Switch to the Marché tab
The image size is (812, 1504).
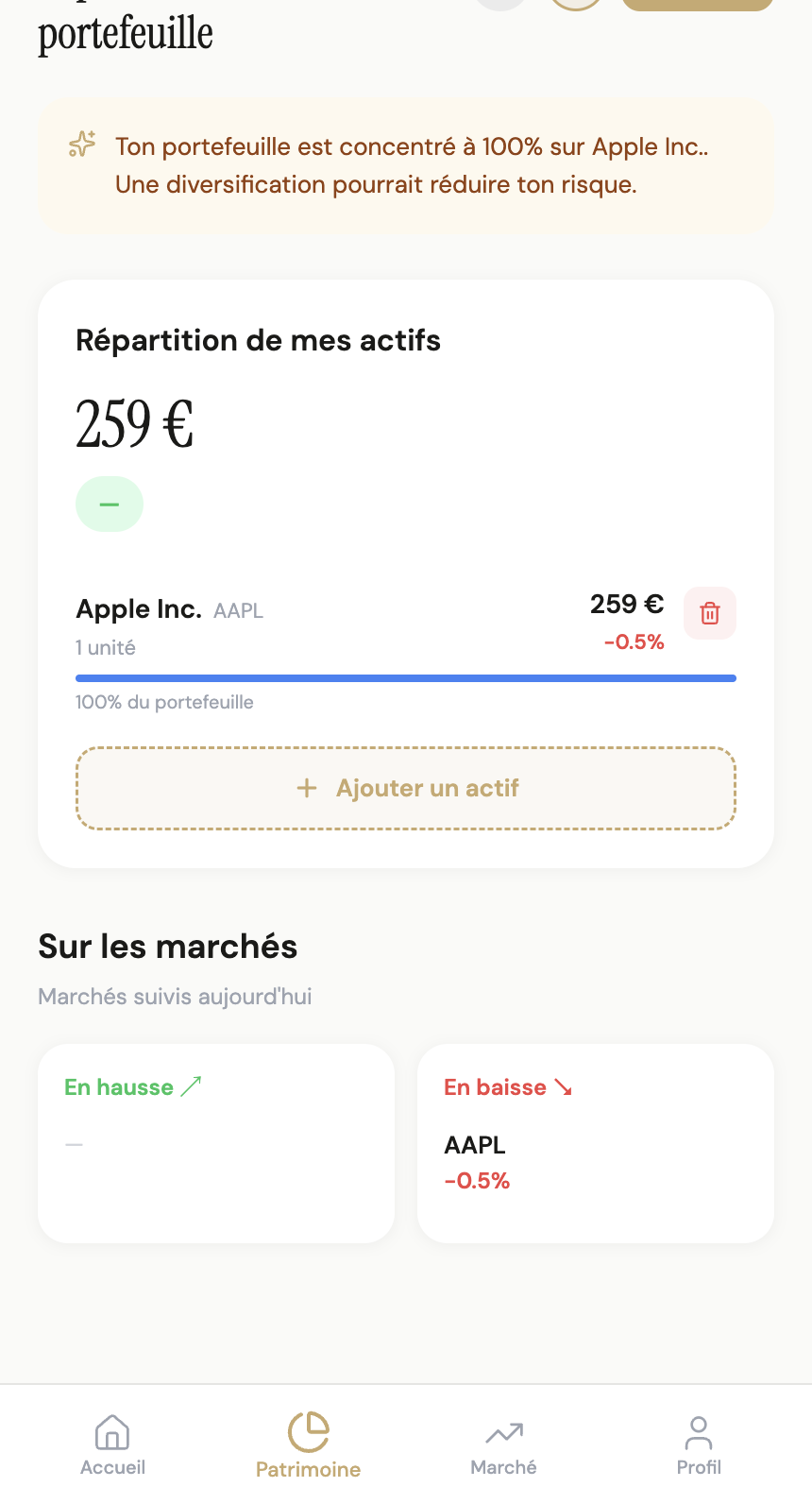(x=503, y=1445)
